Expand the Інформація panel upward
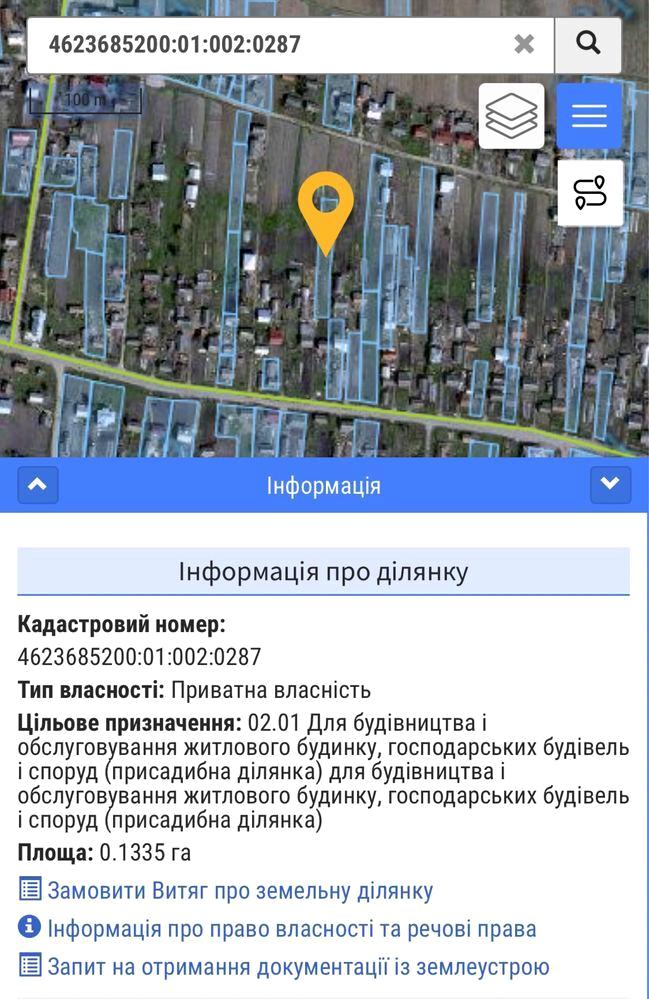Screen dimensions: 649x999 [38, 485]
